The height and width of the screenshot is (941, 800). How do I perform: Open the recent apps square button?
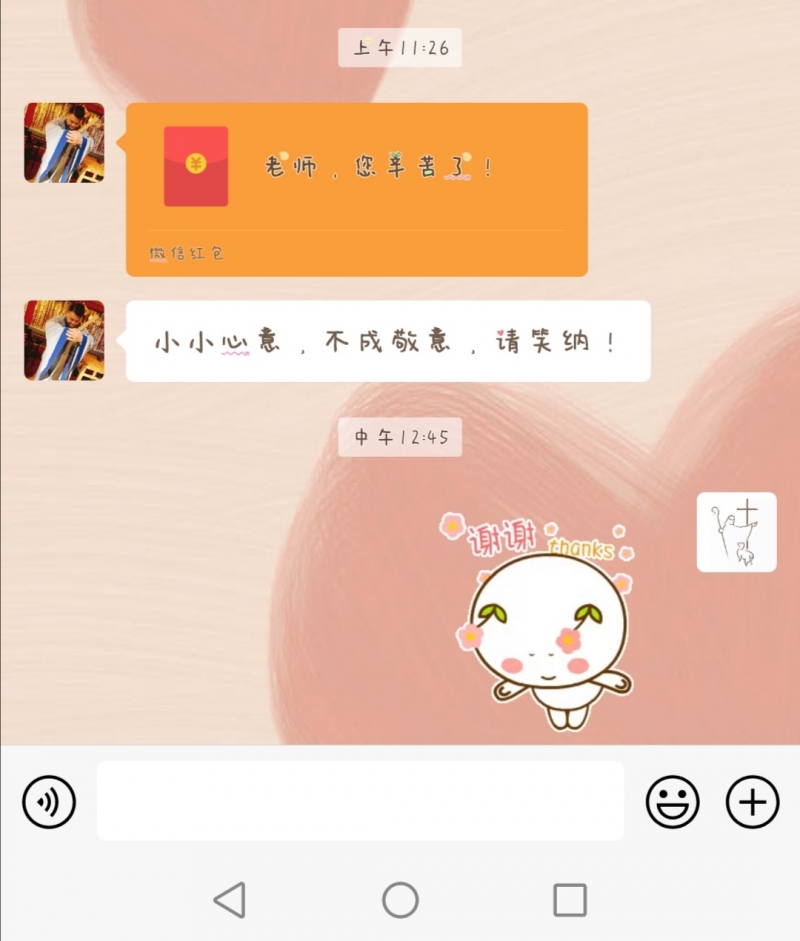point(570,900)
